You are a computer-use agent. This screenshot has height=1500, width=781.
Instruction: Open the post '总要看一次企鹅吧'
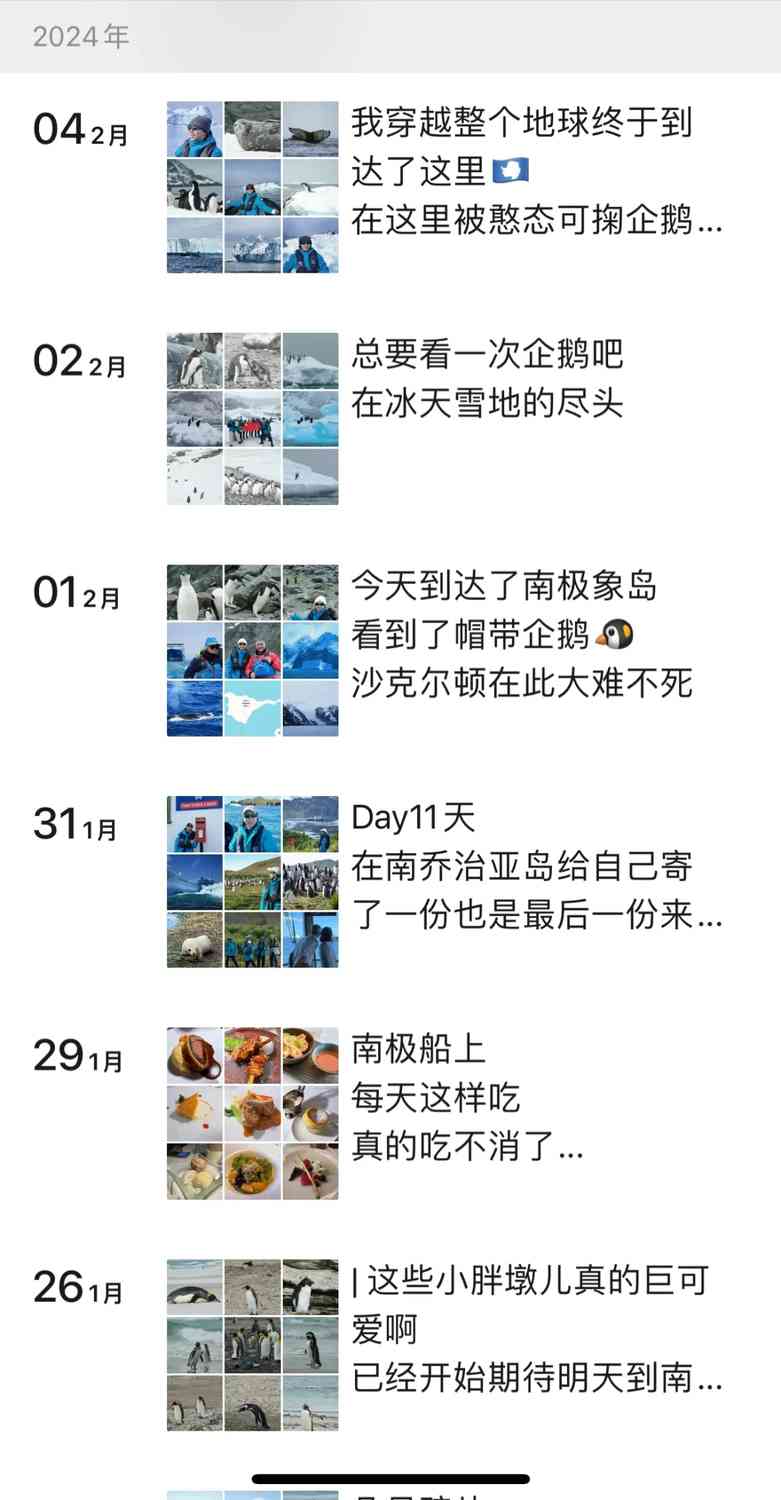(487, 378)
